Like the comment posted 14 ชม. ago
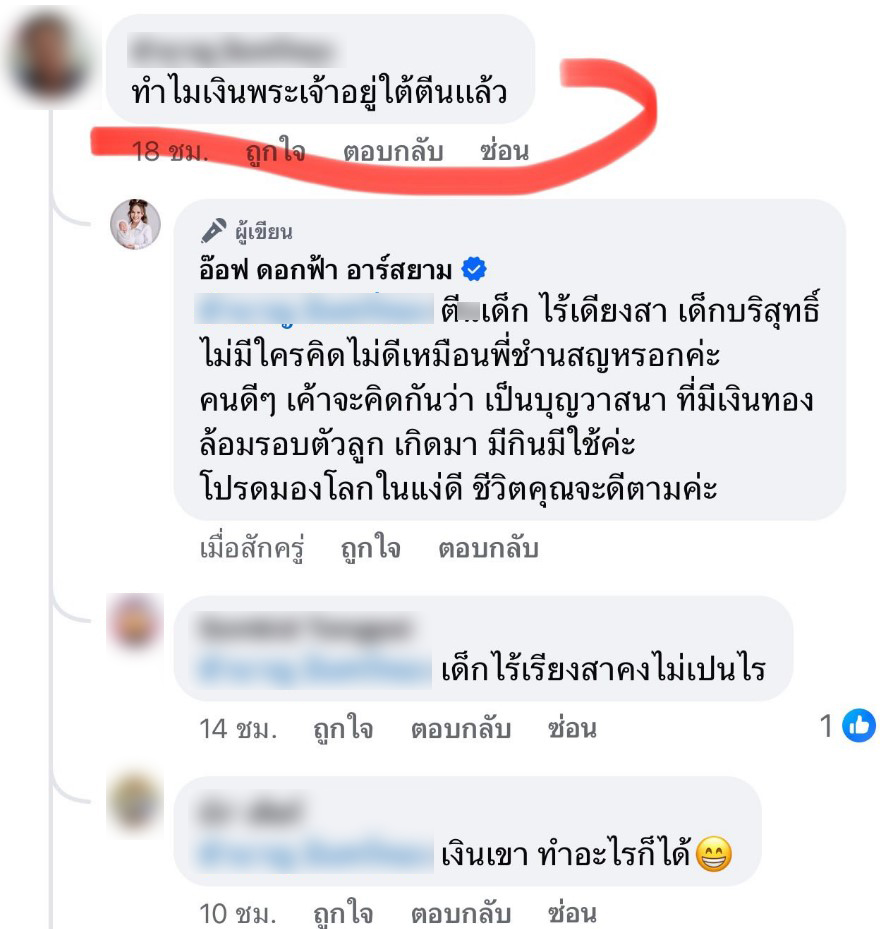Viewport: 880px width, 929px height. coord(343,729)
